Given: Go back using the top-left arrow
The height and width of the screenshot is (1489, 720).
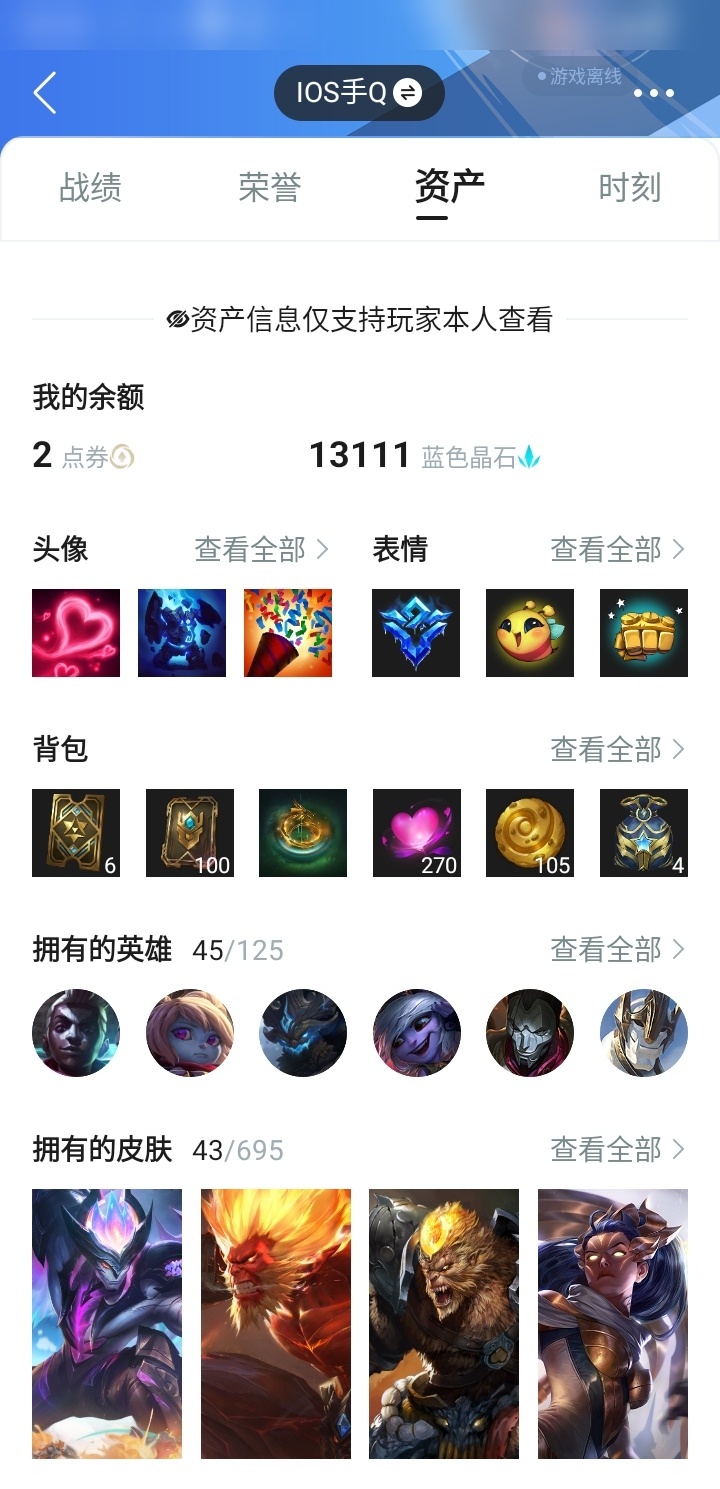Looking at the screenshot, I should [45, 93].
